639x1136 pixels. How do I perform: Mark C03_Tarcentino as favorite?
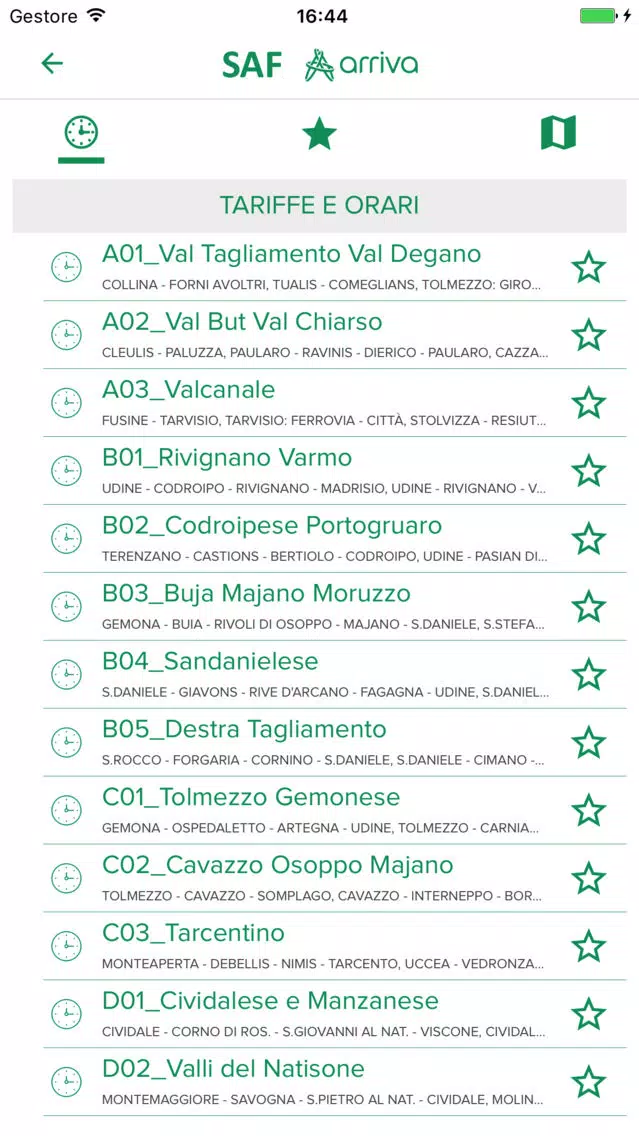(588, 946)
